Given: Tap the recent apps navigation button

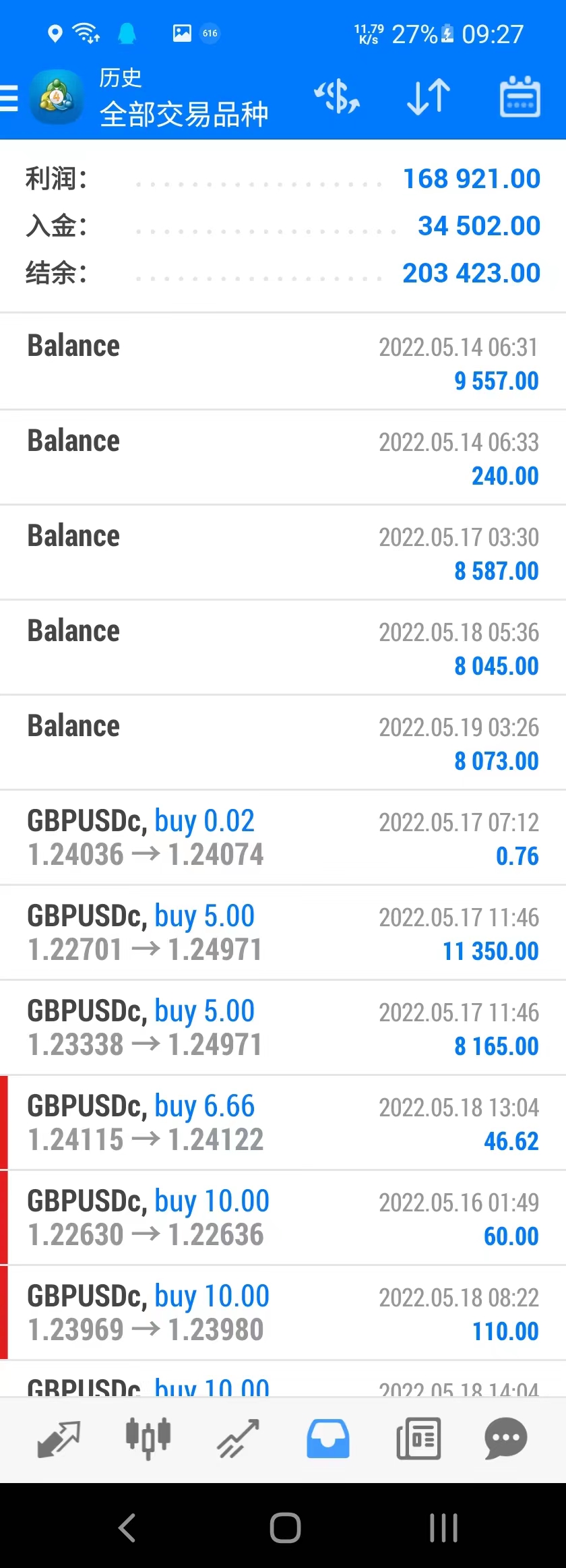Looking at the screenshot, I should [443, 1528].
